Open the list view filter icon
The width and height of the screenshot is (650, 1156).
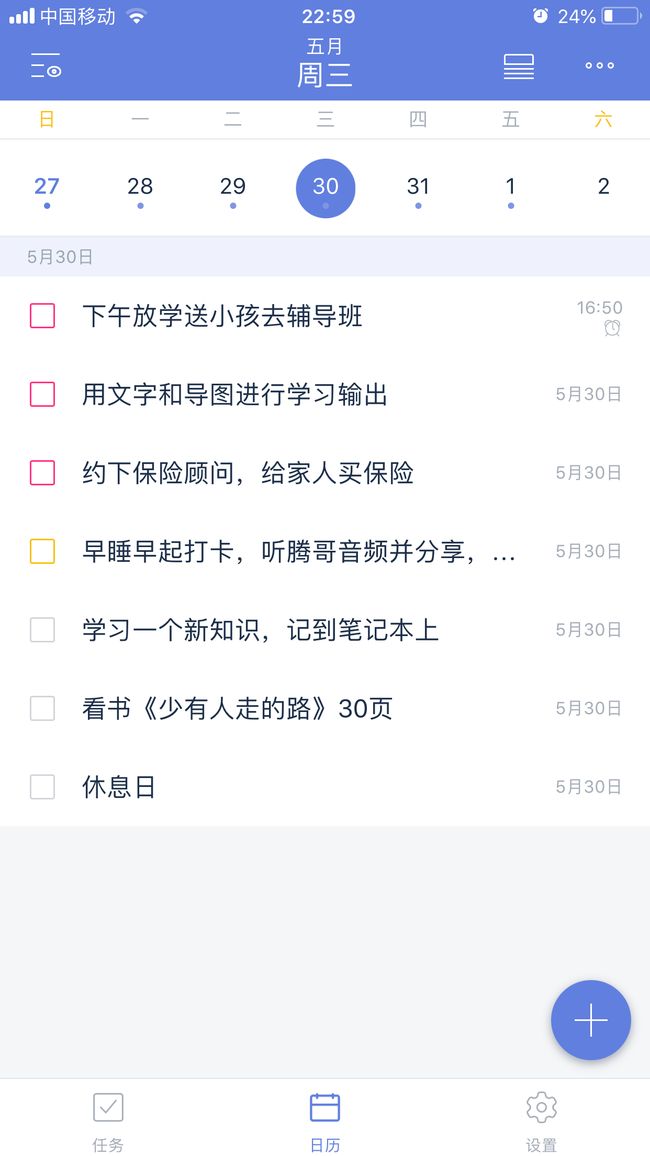(x=46, y=66)
